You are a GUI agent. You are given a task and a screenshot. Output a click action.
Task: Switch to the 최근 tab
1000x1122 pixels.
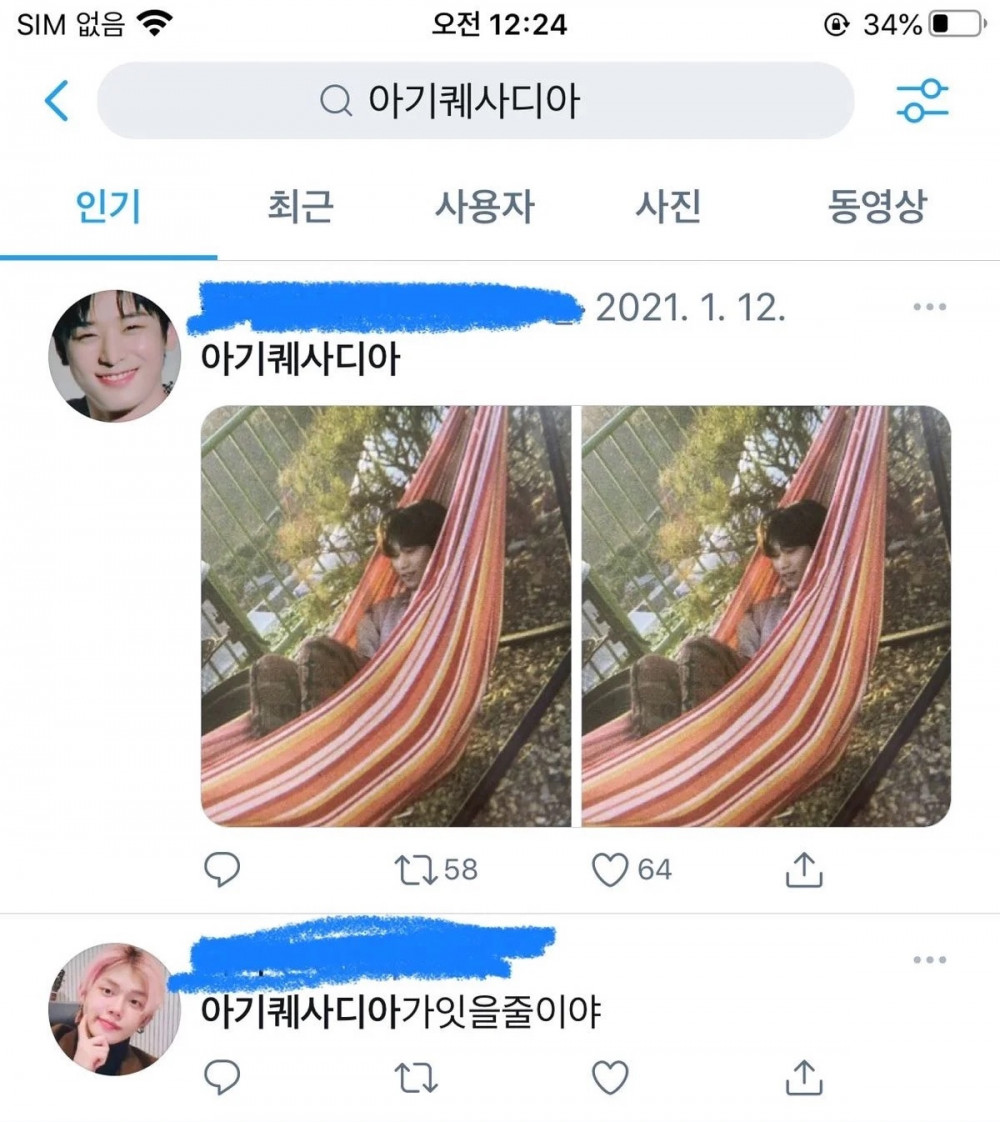[299, 208]
